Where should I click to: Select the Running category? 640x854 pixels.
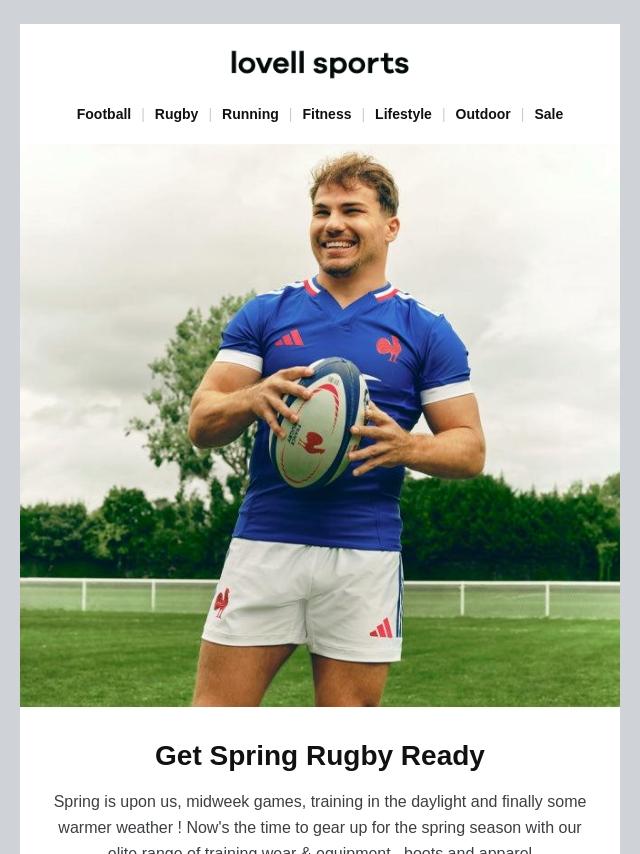250,114
